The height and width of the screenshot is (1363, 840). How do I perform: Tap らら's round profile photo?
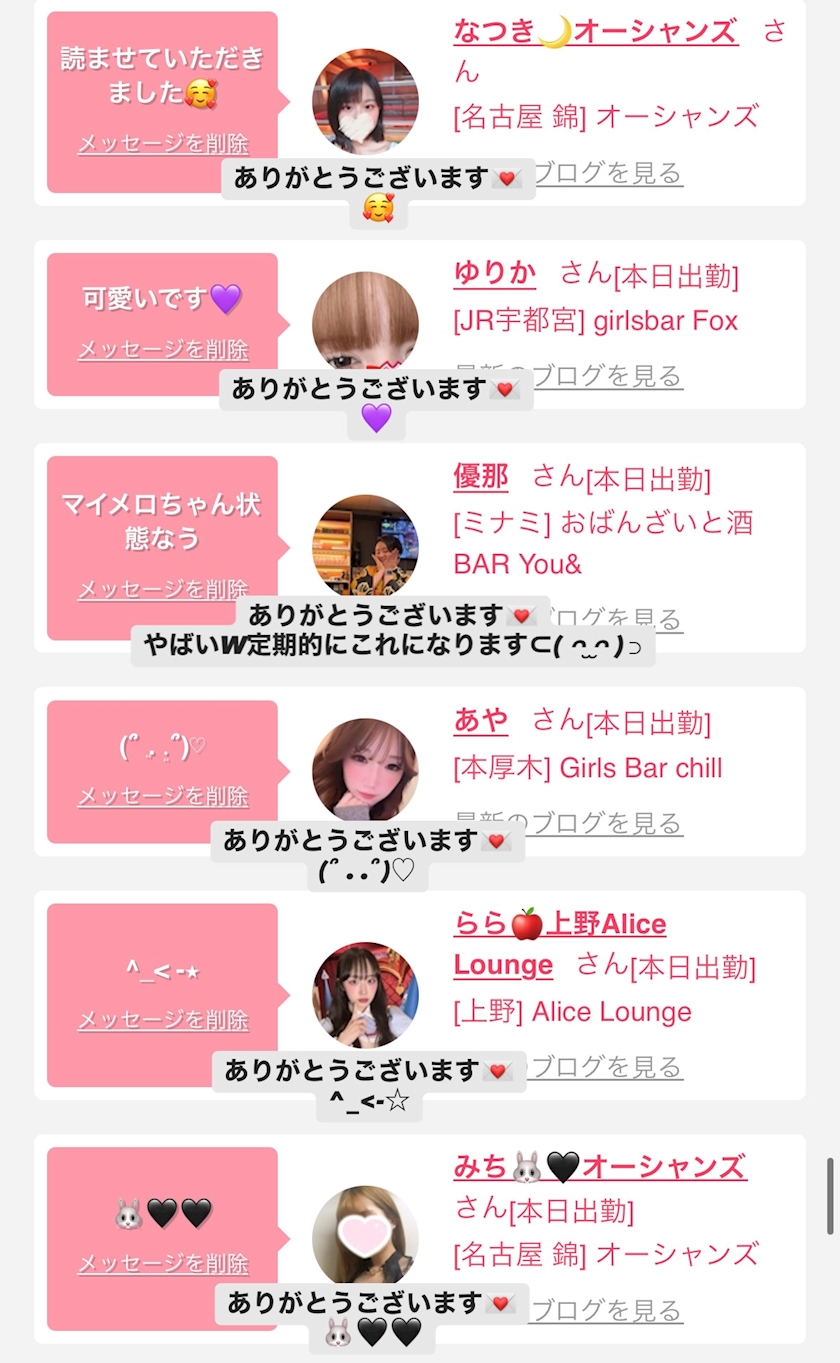tap(365, 993)
